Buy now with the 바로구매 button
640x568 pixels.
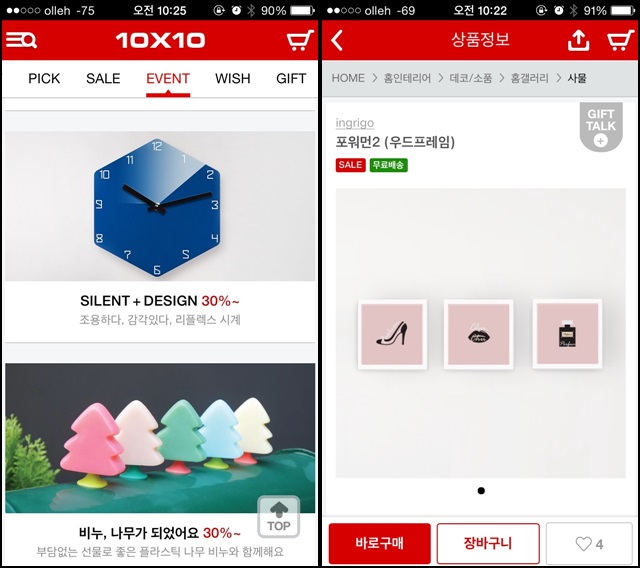click(379, 544)
